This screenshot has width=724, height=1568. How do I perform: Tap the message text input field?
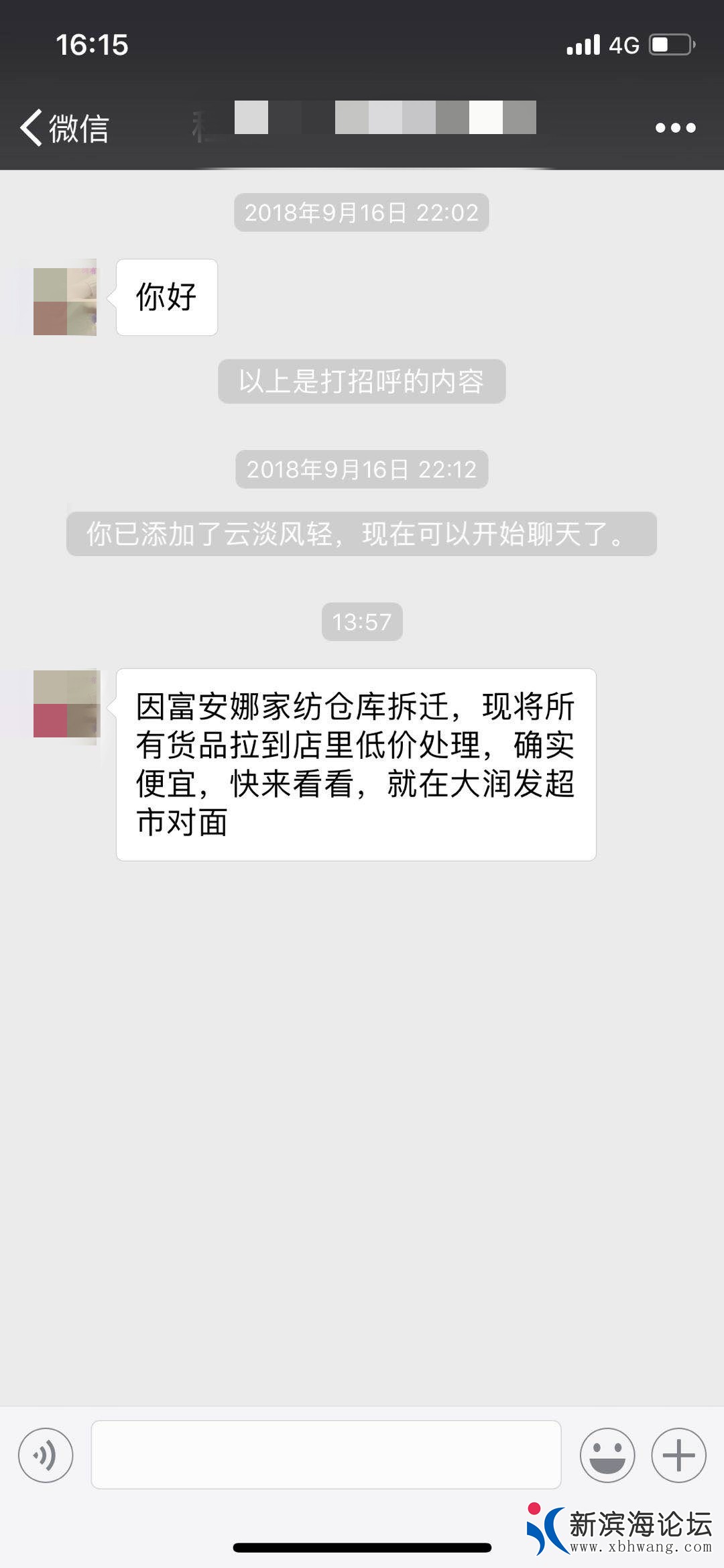coord(326,1455)
